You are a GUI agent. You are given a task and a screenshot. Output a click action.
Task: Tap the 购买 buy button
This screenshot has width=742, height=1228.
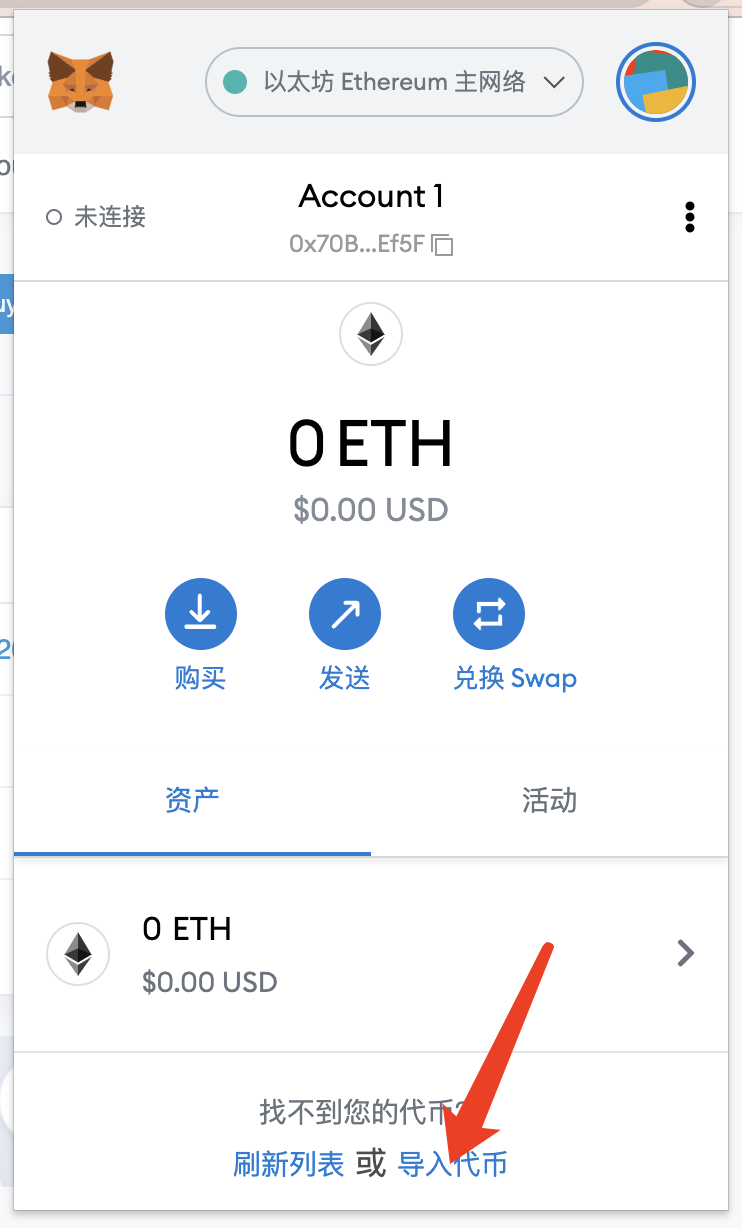(x=200, y=614)
